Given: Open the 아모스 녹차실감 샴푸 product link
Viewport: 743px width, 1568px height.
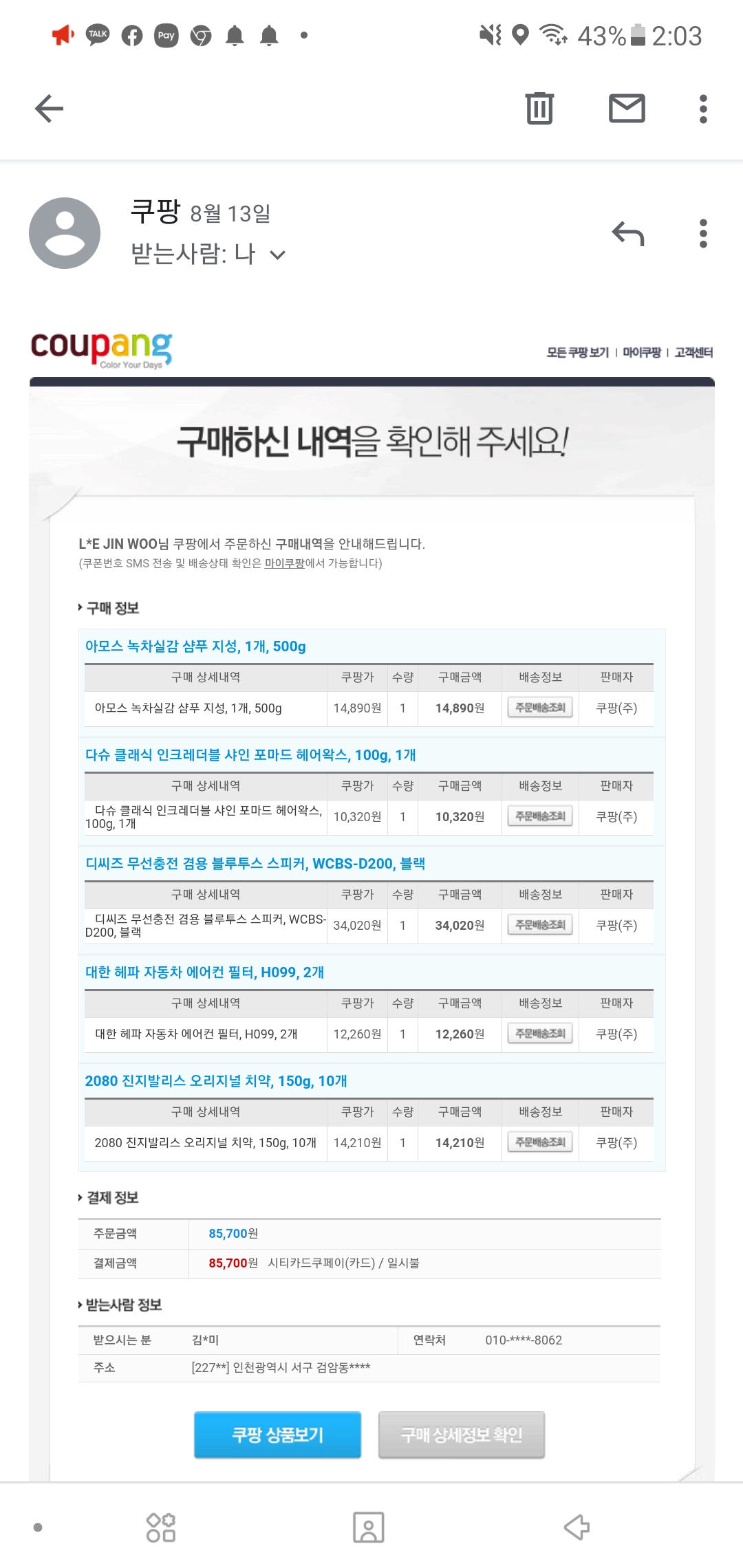Looking at the screenshot, I should [195, 646].
